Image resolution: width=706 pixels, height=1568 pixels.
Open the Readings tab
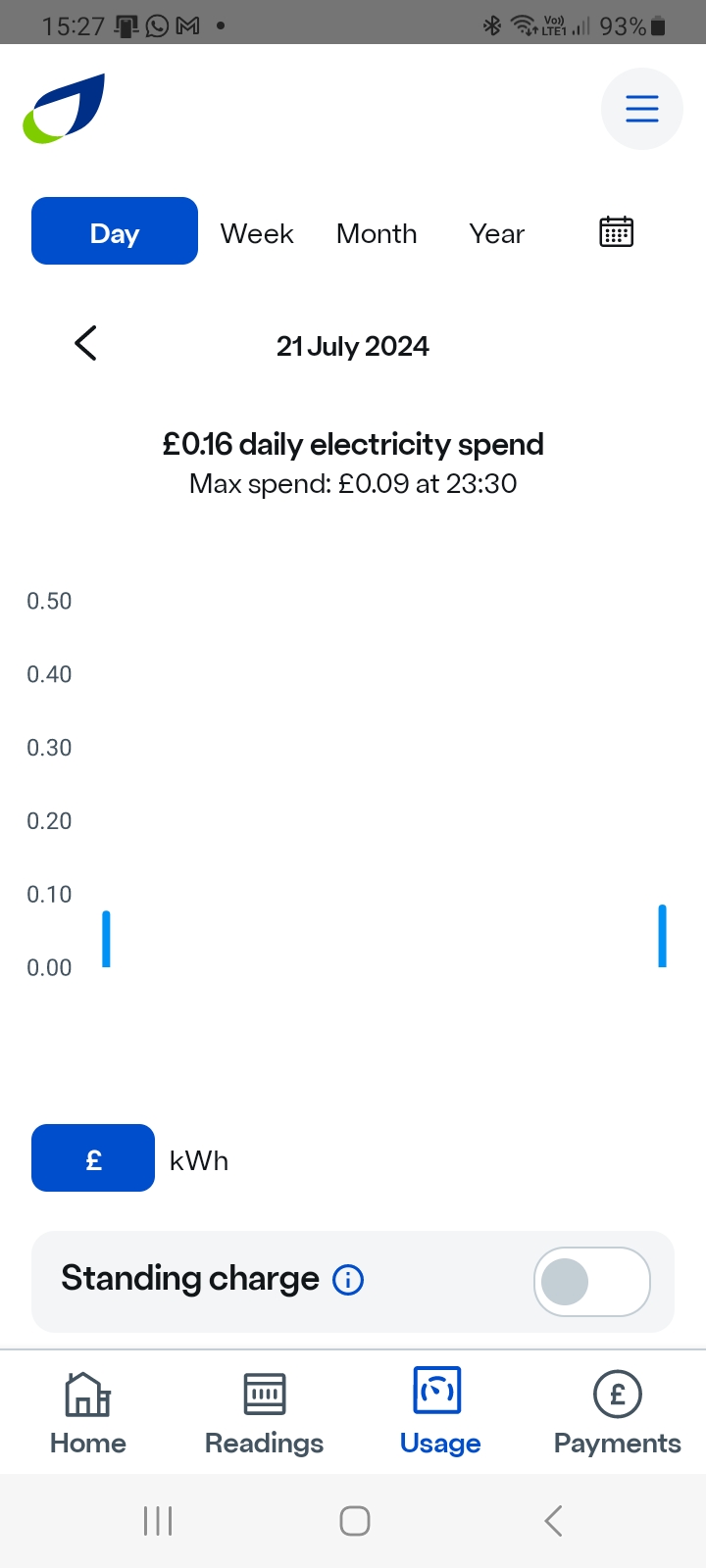(x=264, y=1413)
